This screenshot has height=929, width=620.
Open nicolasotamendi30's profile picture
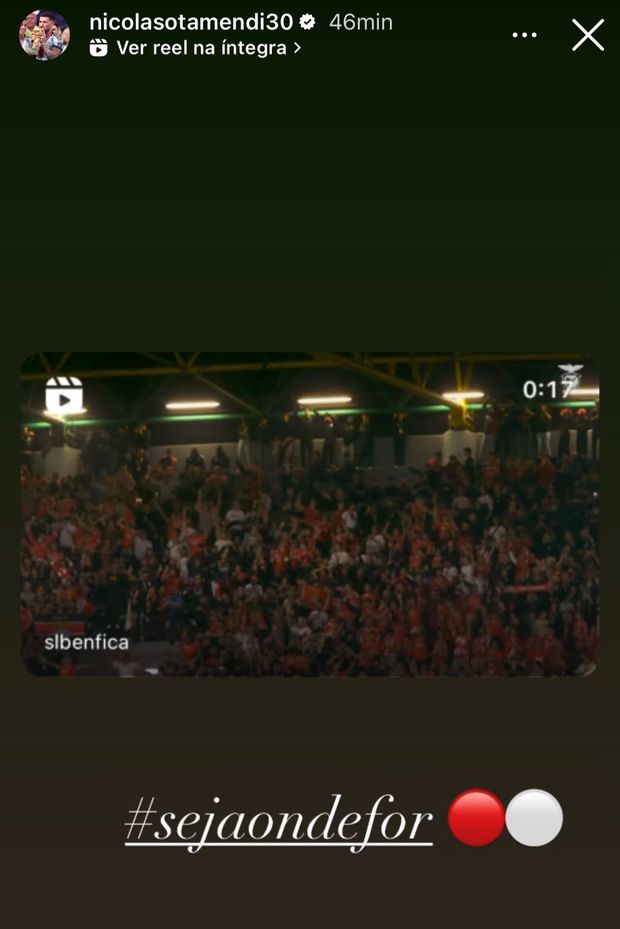tap(45, 35)
